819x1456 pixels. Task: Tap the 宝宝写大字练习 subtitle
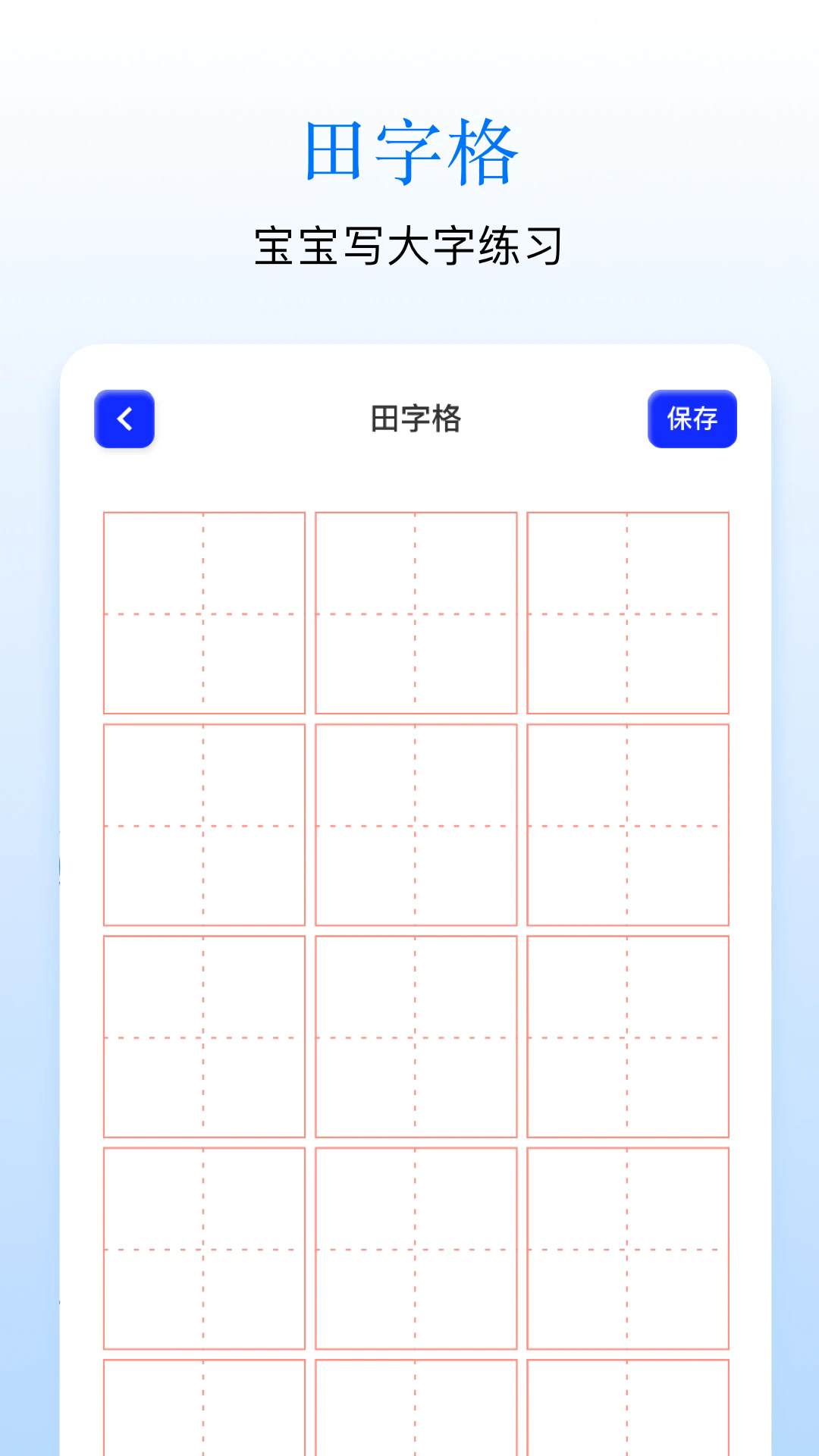[409, 243]
